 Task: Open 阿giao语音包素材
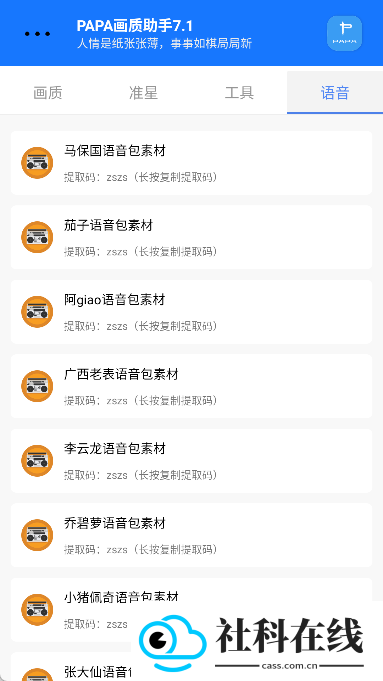point(192,312)
